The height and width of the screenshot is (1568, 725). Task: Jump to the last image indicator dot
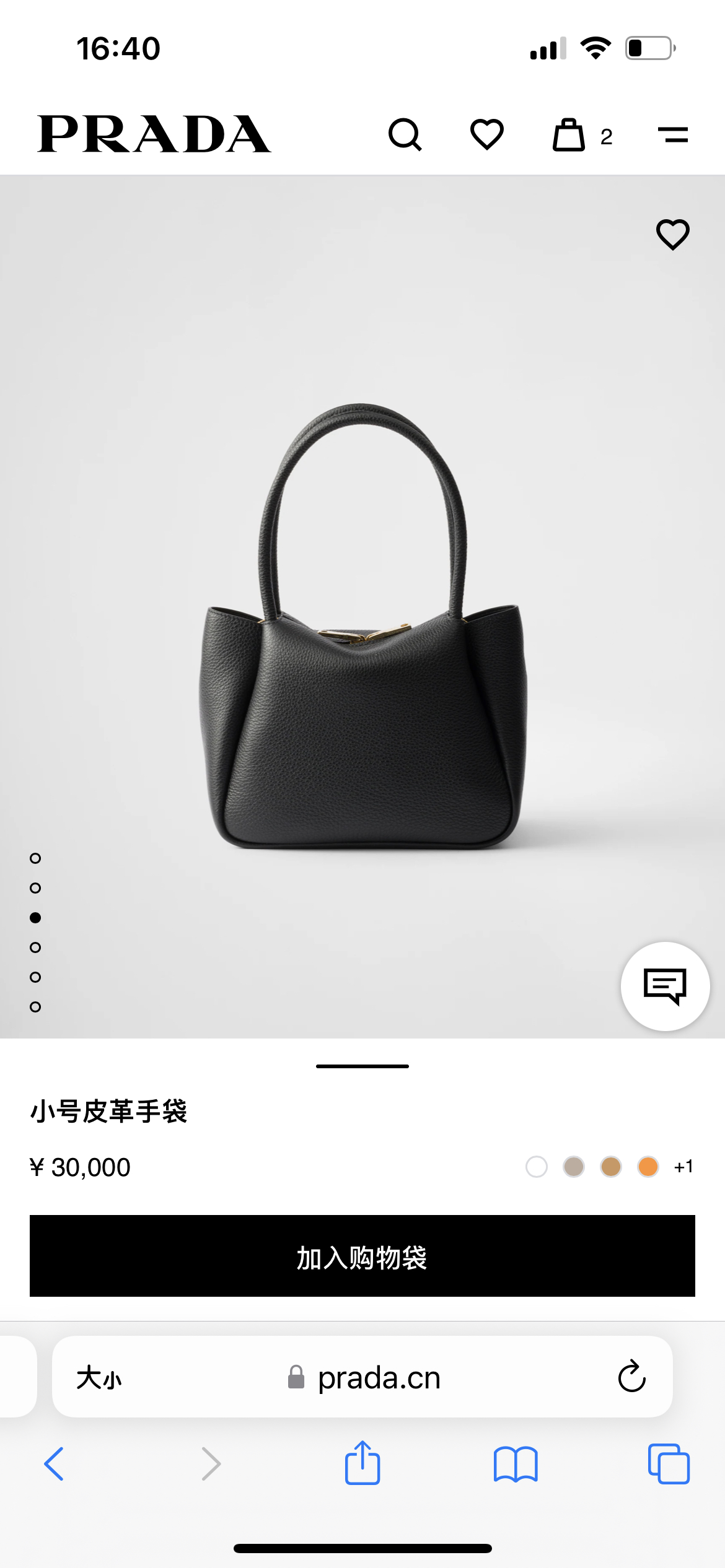pyautogui.click(x=35, y=1007)
